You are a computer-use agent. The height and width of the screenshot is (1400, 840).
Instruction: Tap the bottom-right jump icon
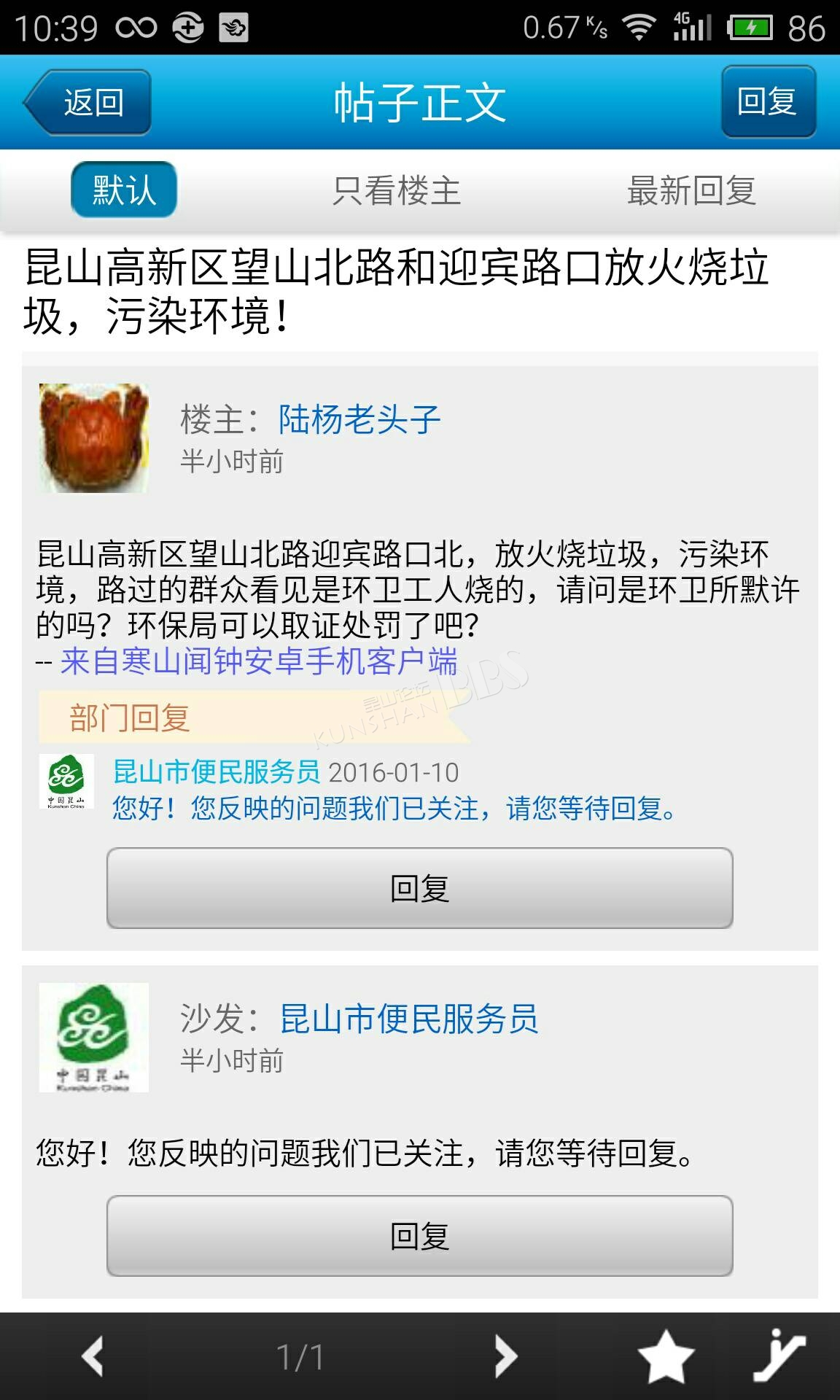779,1356
